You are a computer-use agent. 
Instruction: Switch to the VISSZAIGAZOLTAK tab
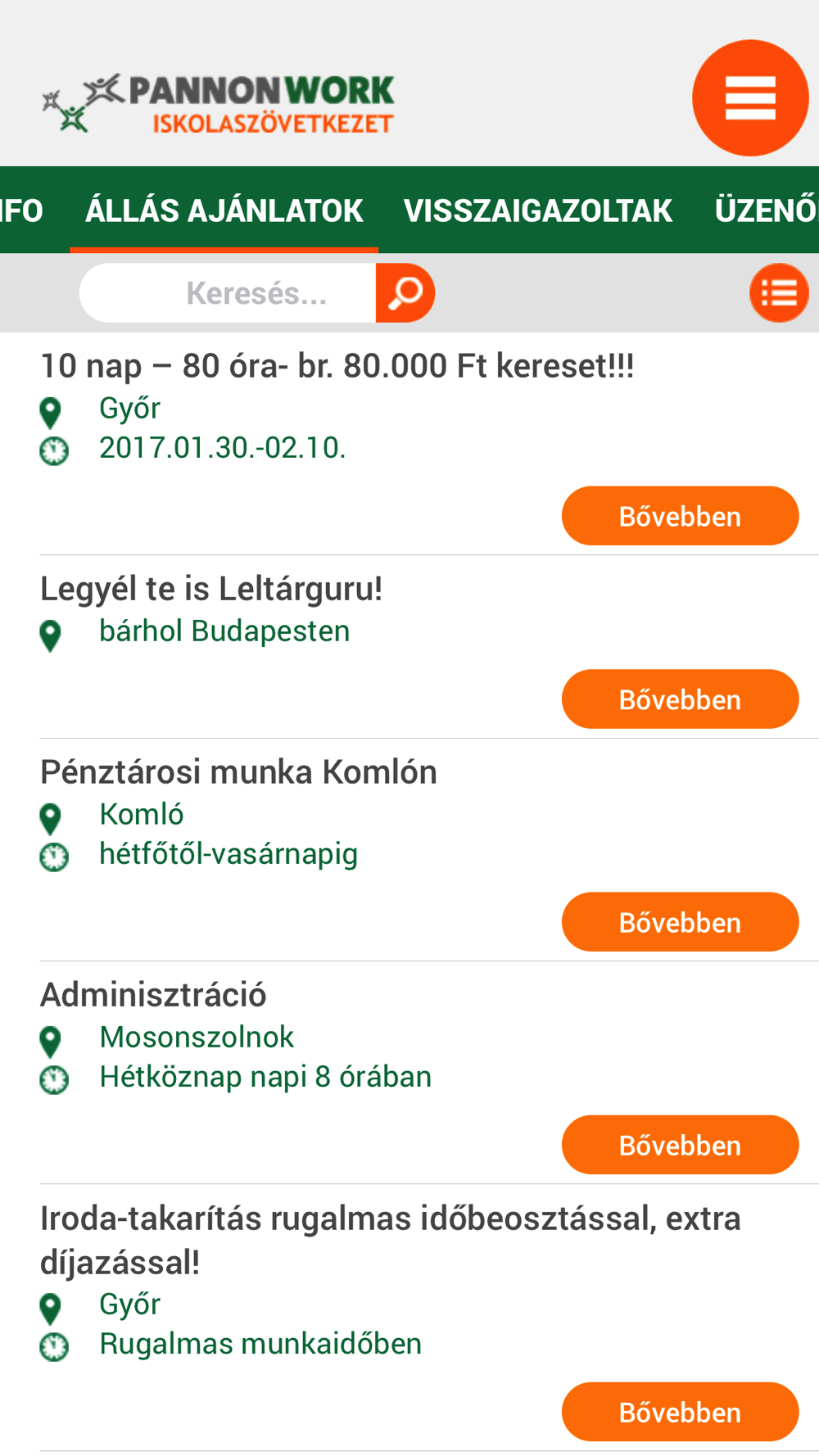coord(538,210)
